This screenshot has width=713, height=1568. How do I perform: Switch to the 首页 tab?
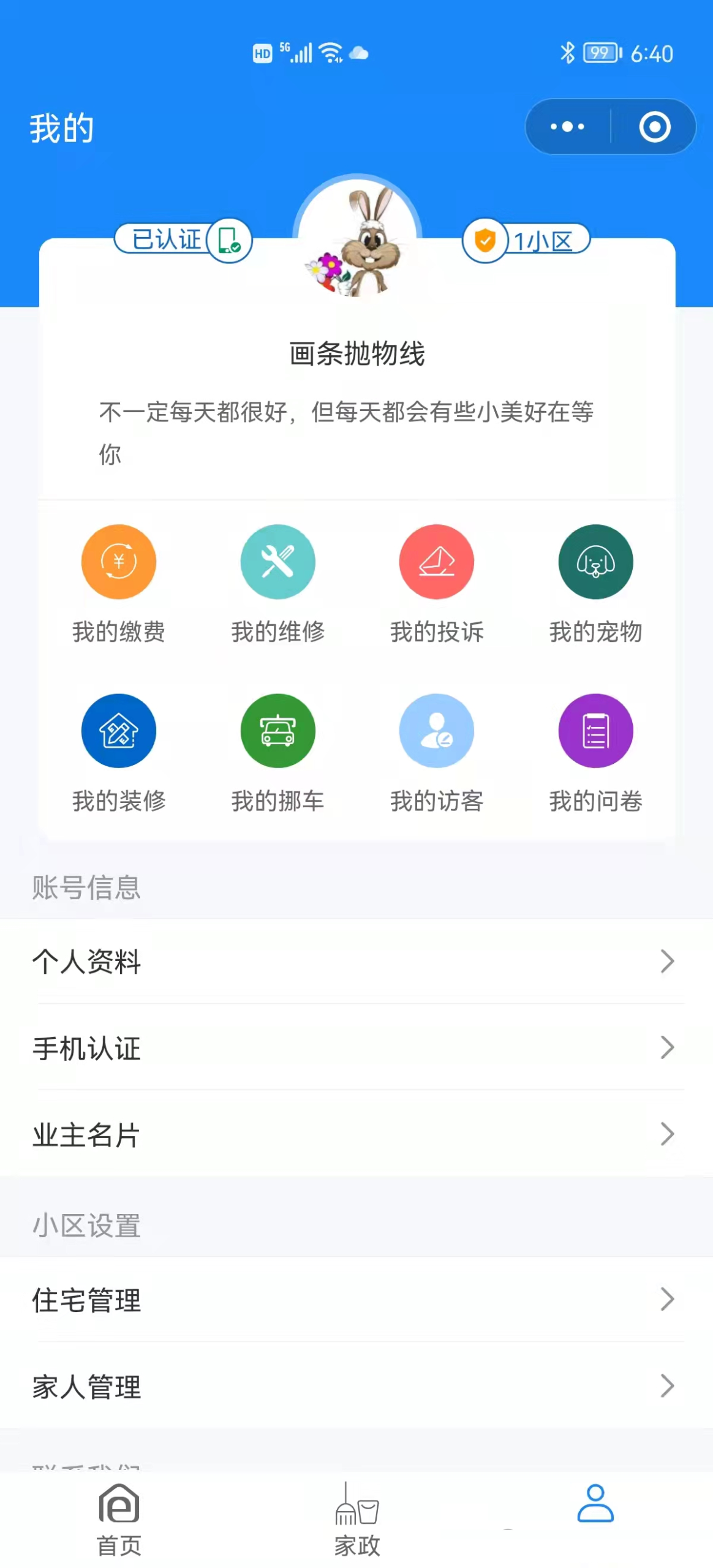(x=119, y=1519)
